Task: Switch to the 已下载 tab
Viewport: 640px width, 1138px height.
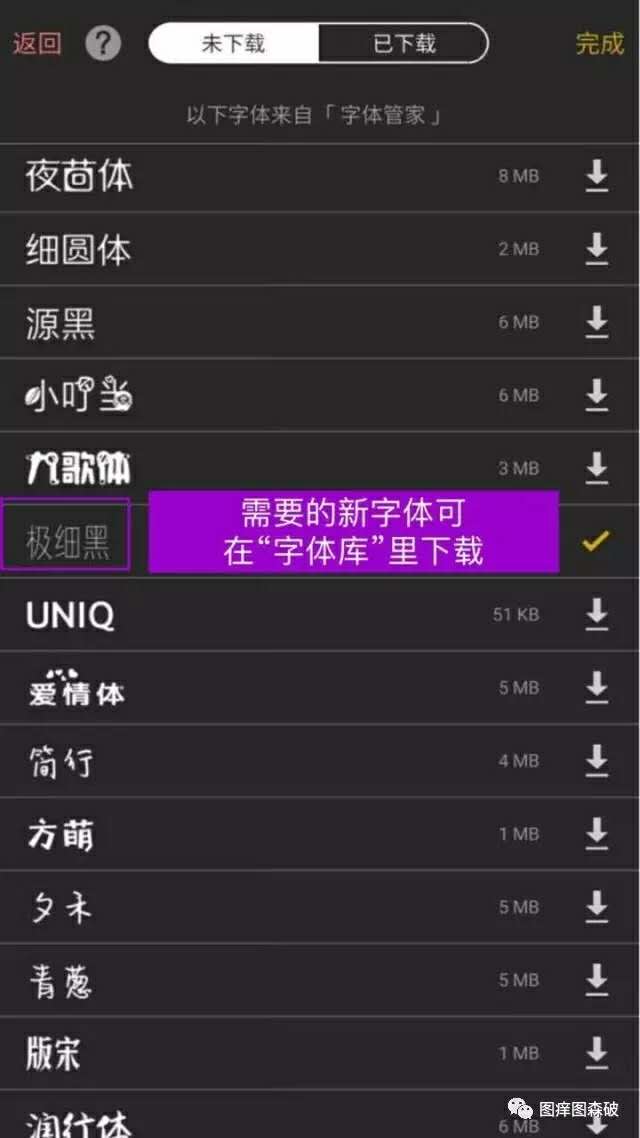Action: coord(403,44)
